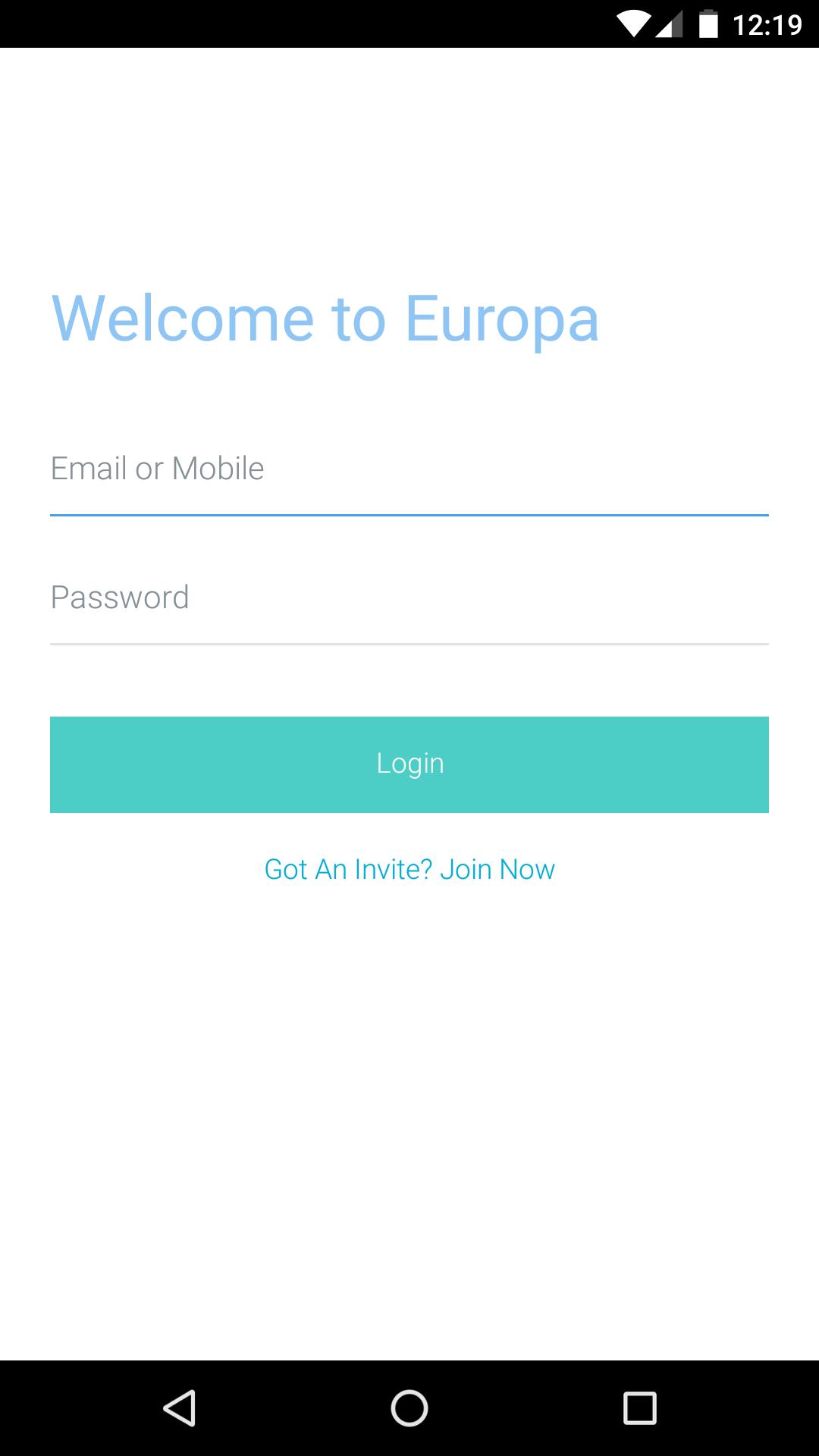Image resolution: width=819 pixels, height=1456 pixels.
Task: Go to the home screen
Action: pos(409,1408)
